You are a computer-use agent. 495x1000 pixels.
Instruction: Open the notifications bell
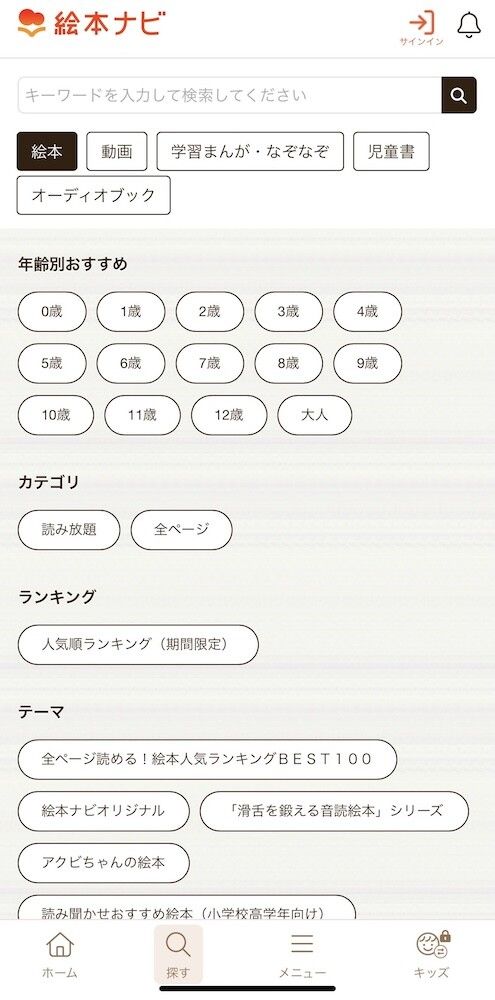[x=469, y=24]
